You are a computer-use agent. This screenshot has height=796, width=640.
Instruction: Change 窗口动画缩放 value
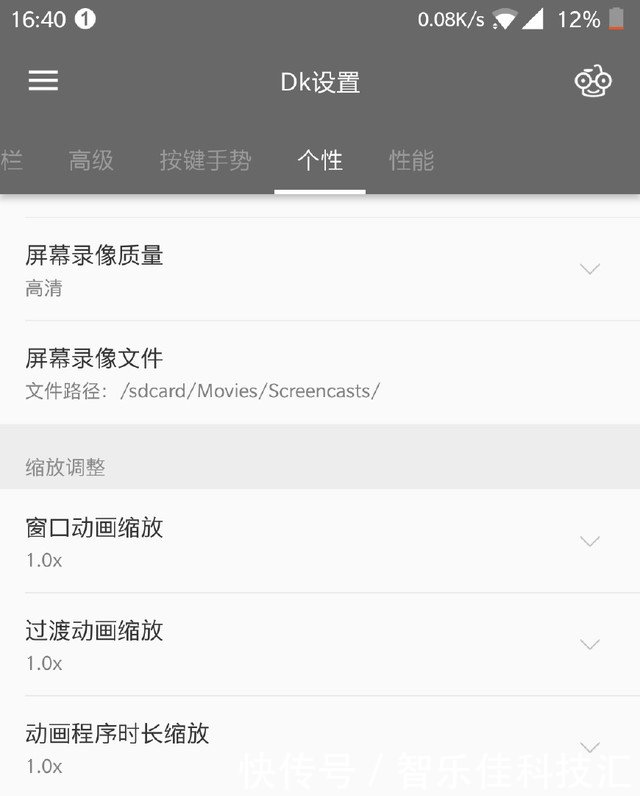[x=590, y=541]
